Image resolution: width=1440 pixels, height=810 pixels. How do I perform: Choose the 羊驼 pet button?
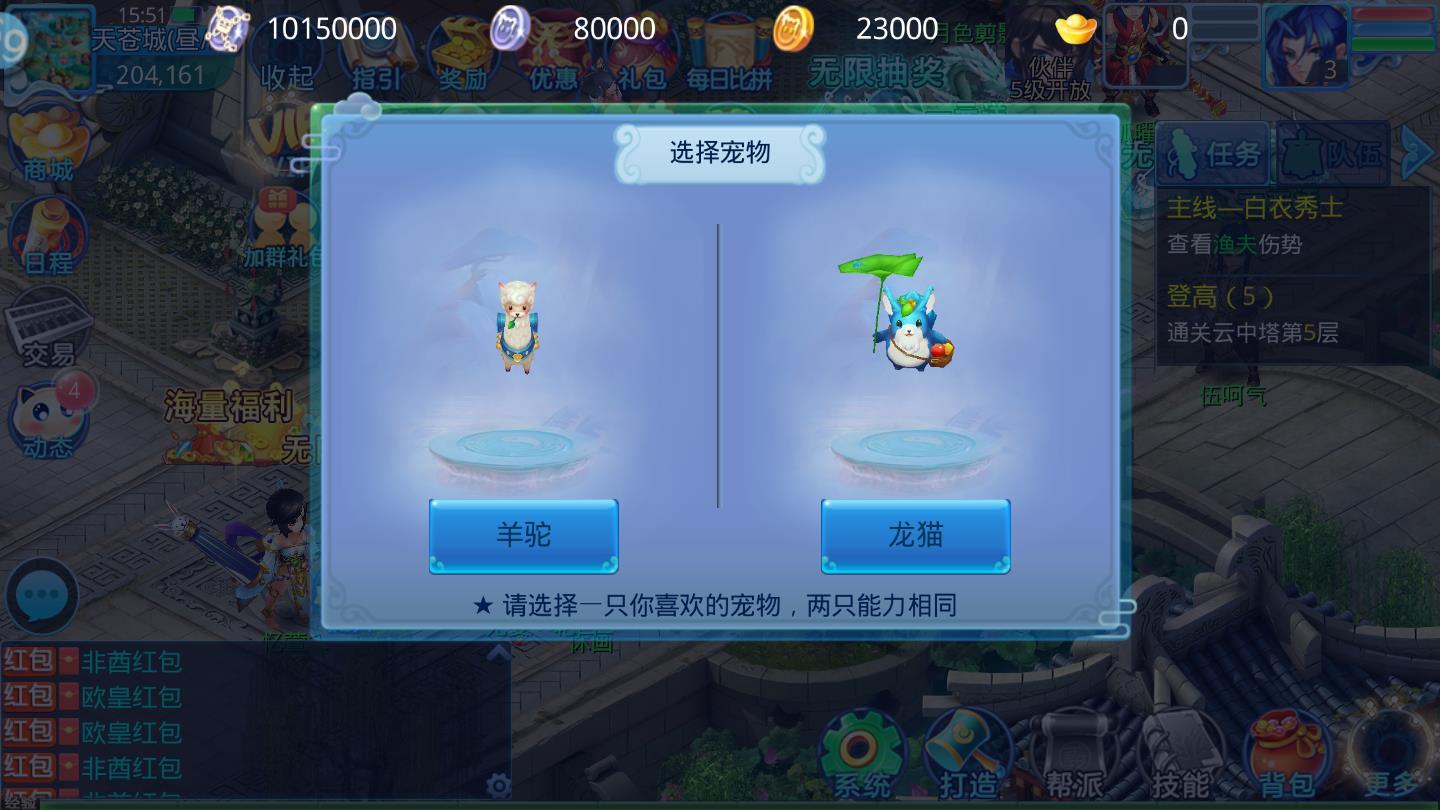point(523,536)
